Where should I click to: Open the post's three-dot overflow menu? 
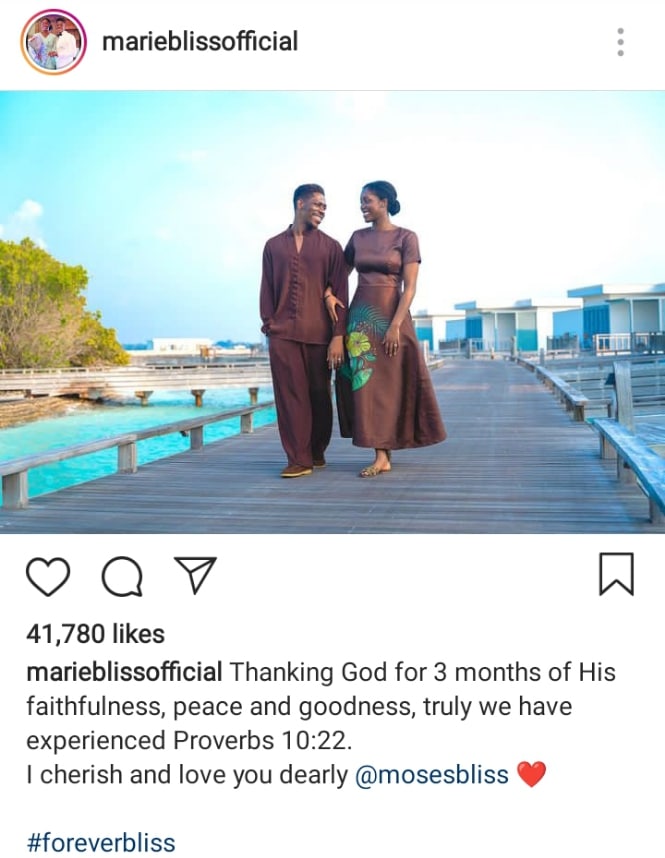tap(621, 42)
